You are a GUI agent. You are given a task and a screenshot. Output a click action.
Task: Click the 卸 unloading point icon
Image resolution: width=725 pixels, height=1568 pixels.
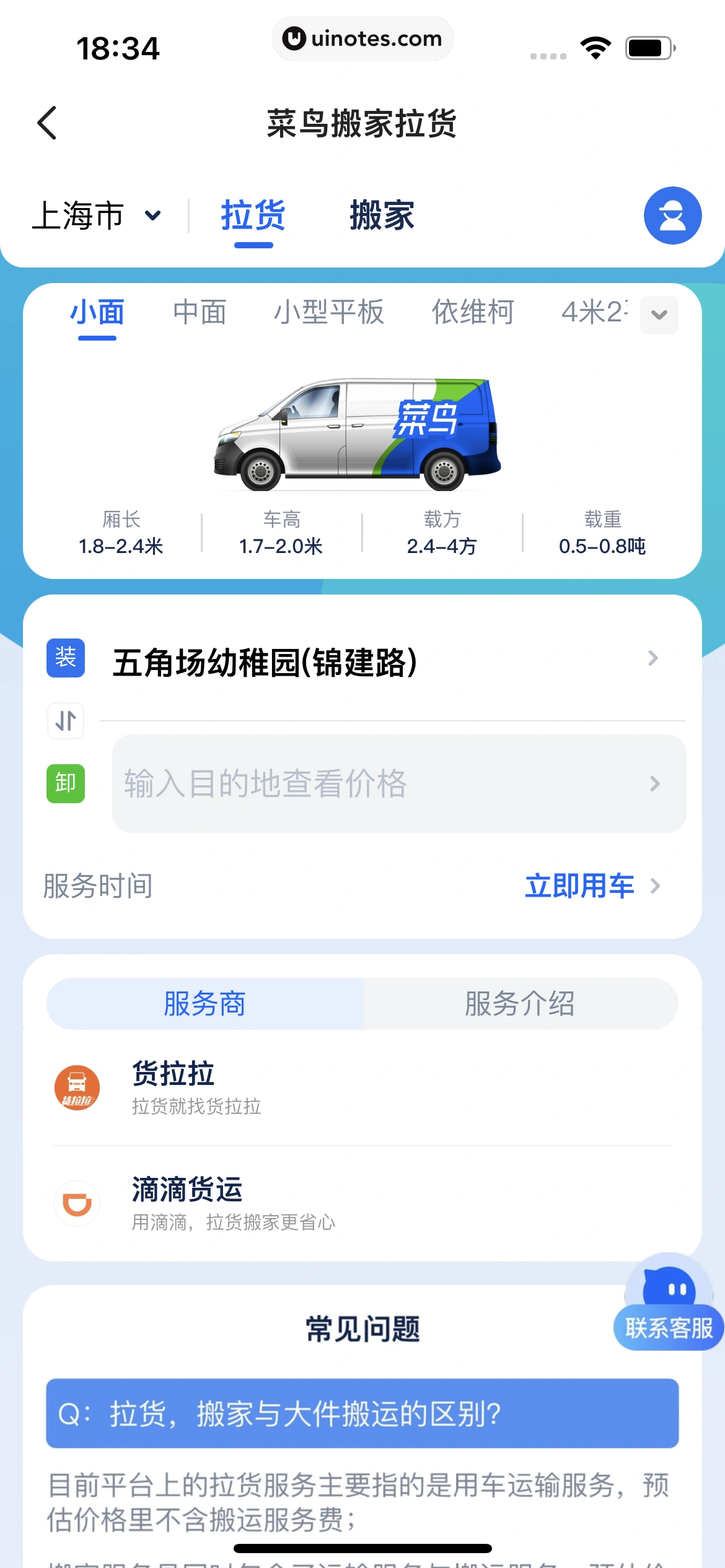(x=65, y=783)
